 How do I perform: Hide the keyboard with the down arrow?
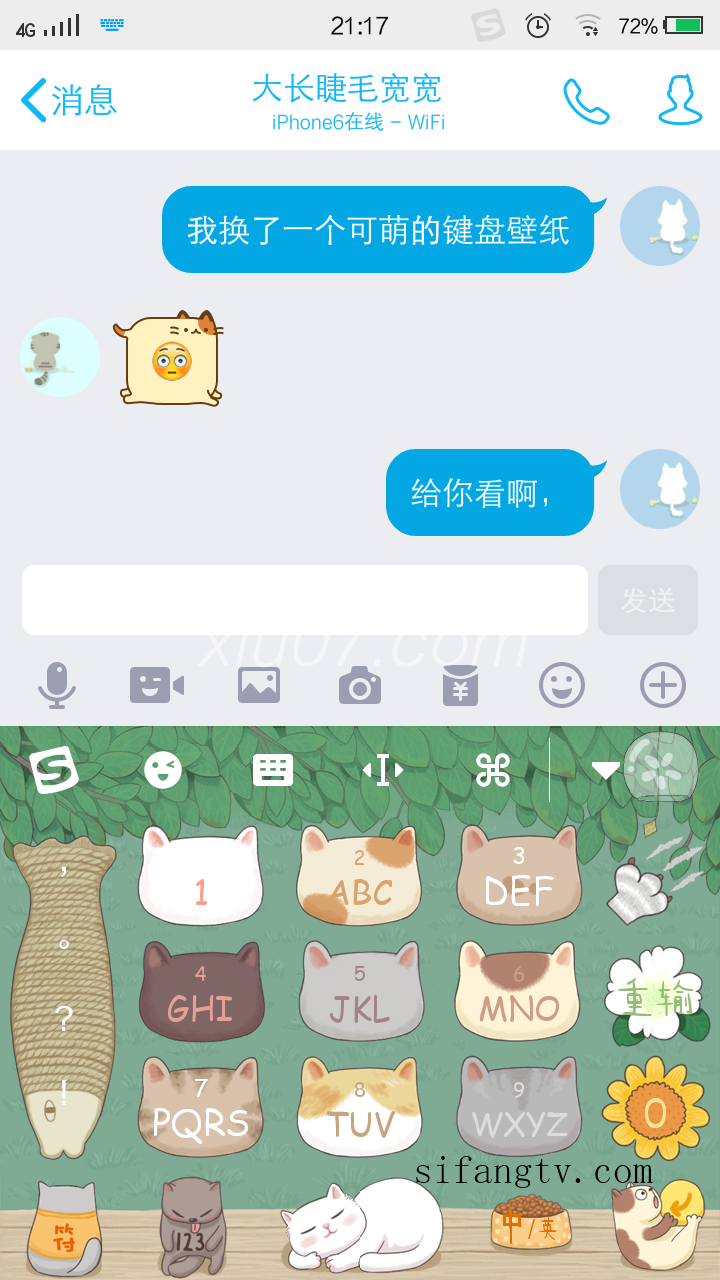(605, 770)
